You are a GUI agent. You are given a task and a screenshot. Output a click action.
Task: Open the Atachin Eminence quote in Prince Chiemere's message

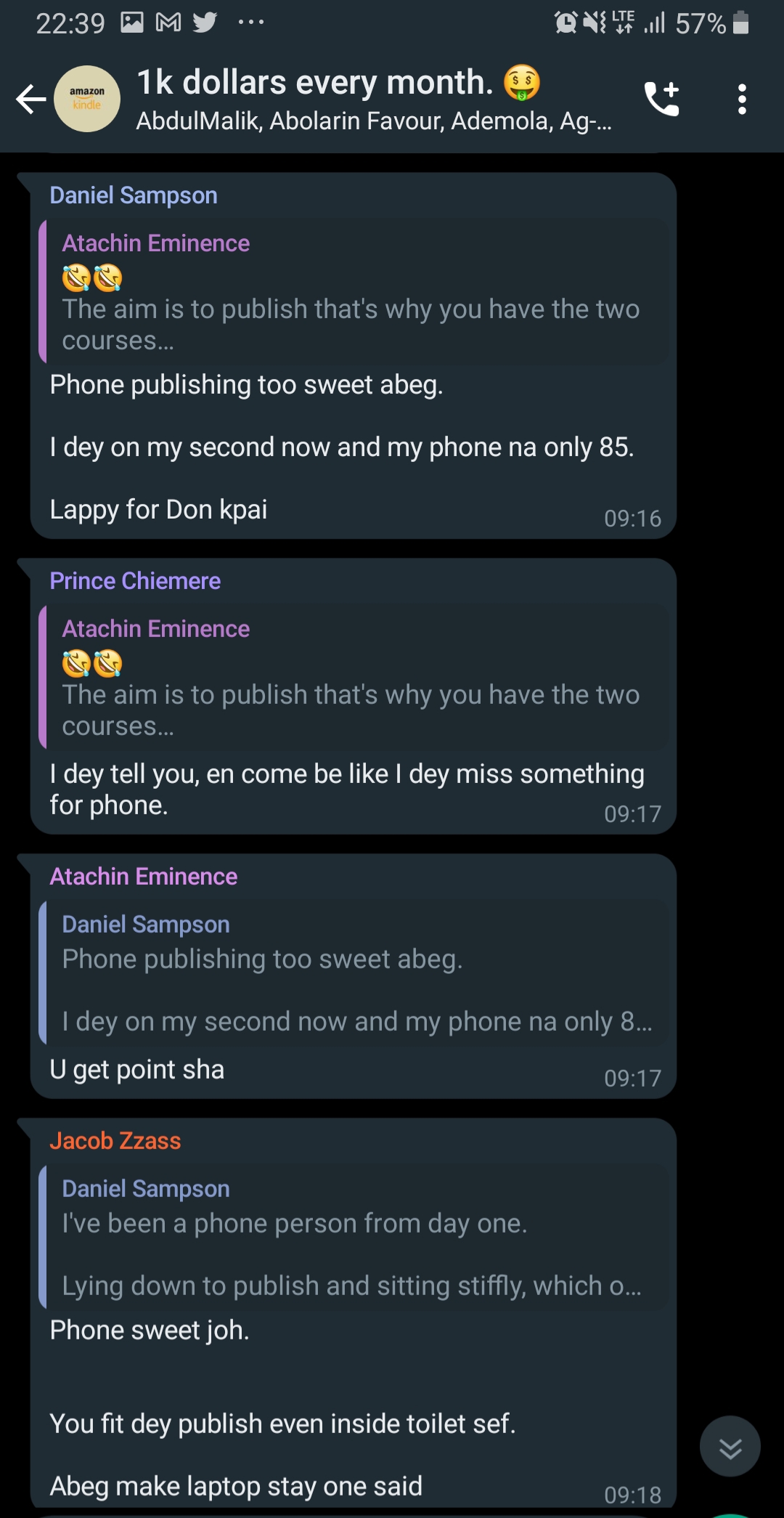[354, 676]
